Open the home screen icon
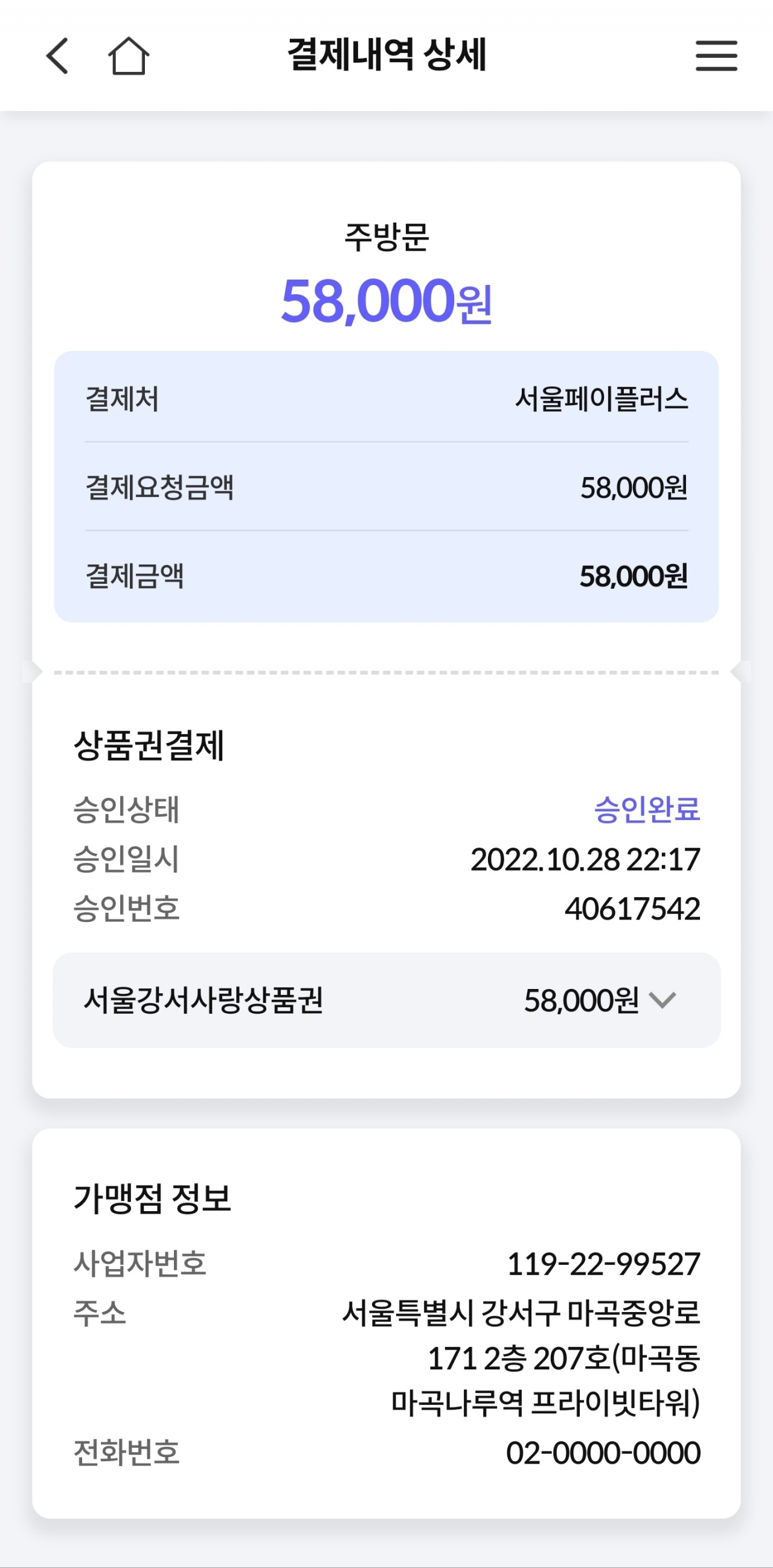773x1568 pixels. (x=129, y=56)
